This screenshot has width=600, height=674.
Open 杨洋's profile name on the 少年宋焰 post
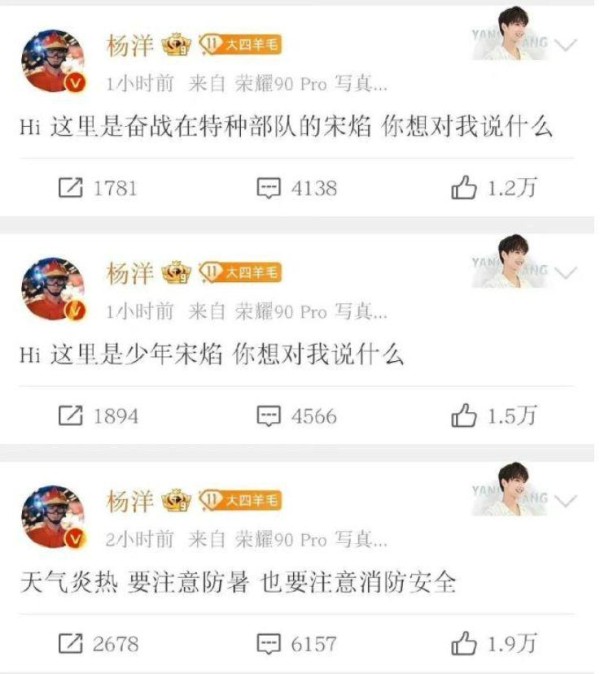(129, 271)
